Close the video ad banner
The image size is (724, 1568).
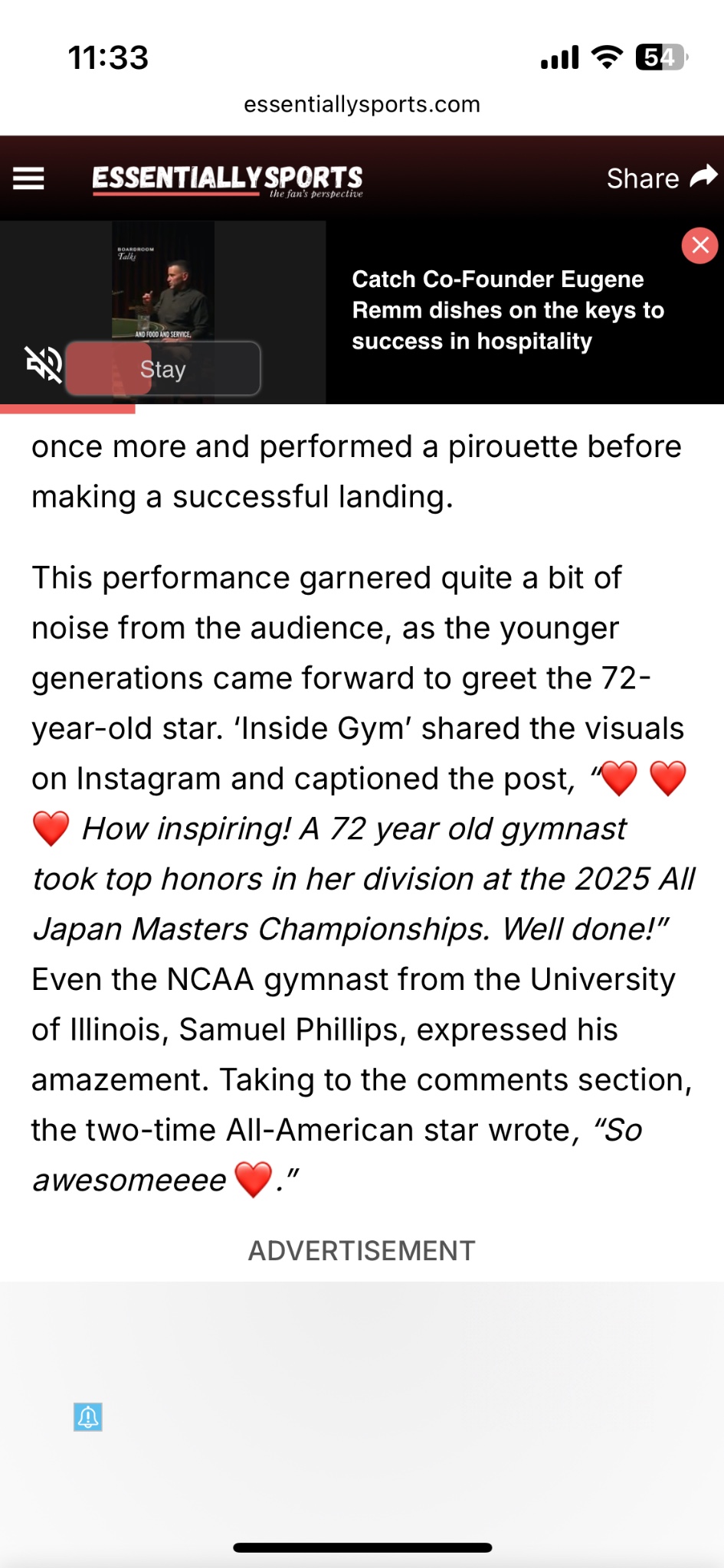[x=699, y=246]
